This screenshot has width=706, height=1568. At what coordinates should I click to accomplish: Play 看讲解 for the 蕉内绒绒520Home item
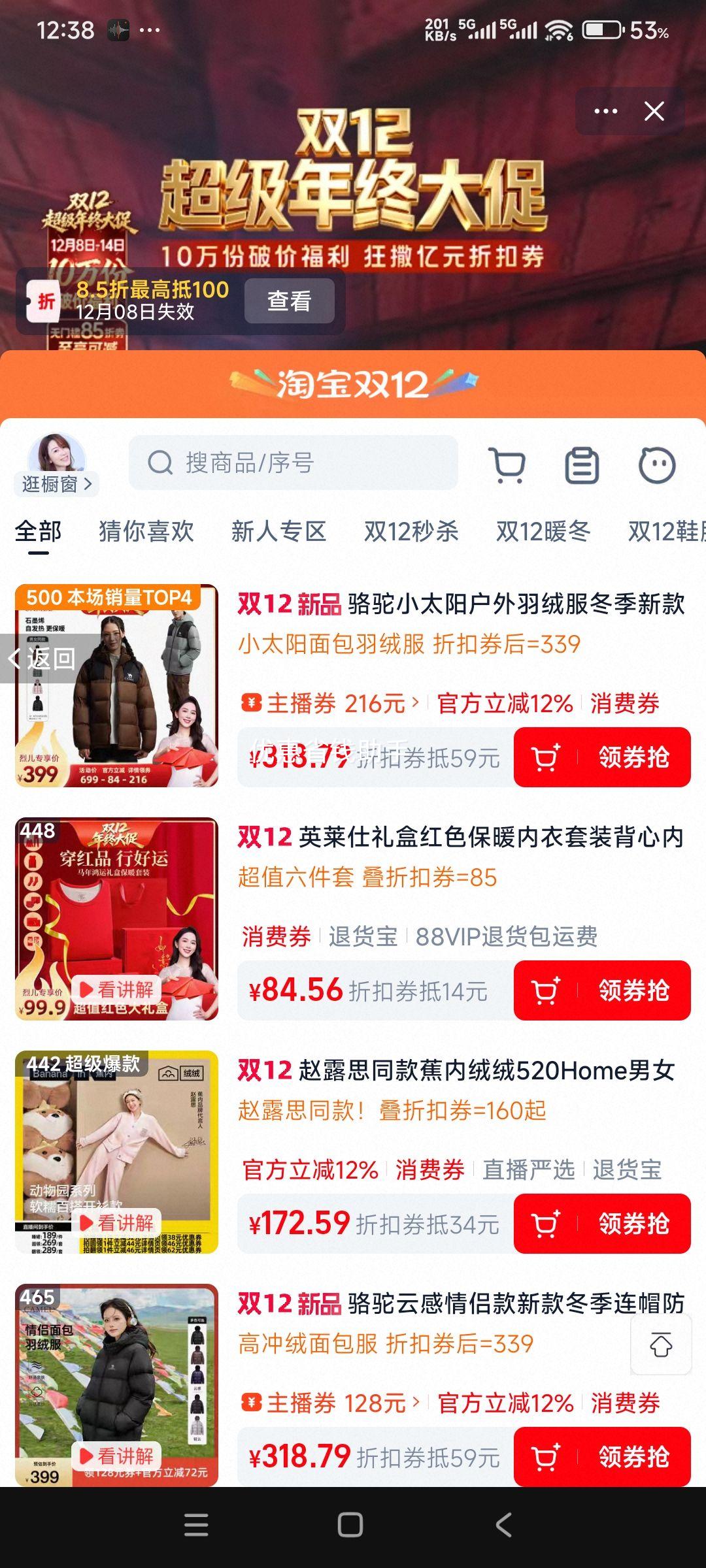coord(118,1222)
